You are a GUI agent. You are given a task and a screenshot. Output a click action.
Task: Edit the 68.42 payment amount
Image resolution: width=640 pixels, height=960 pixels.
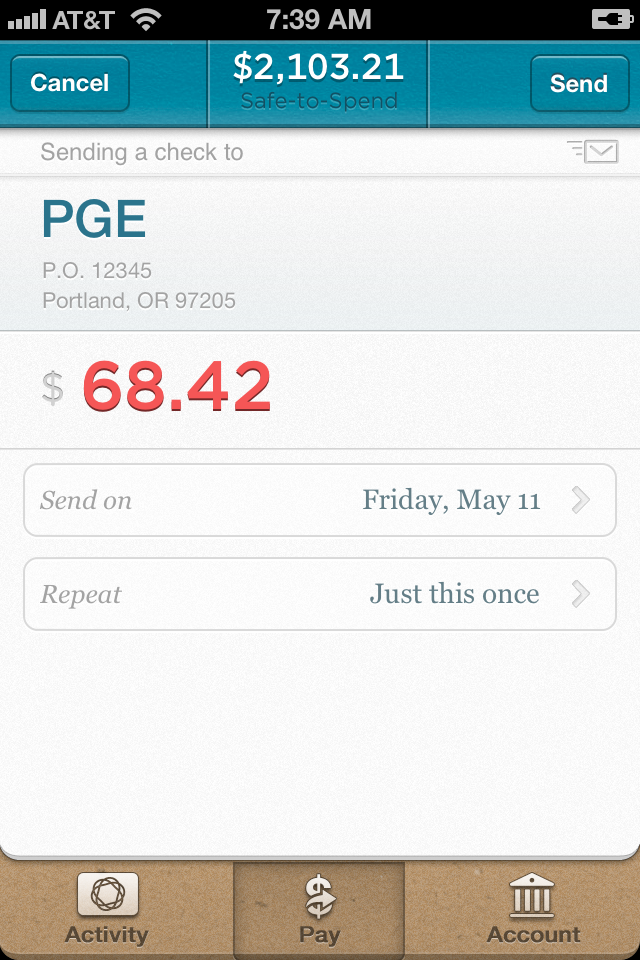click(177, 388)
